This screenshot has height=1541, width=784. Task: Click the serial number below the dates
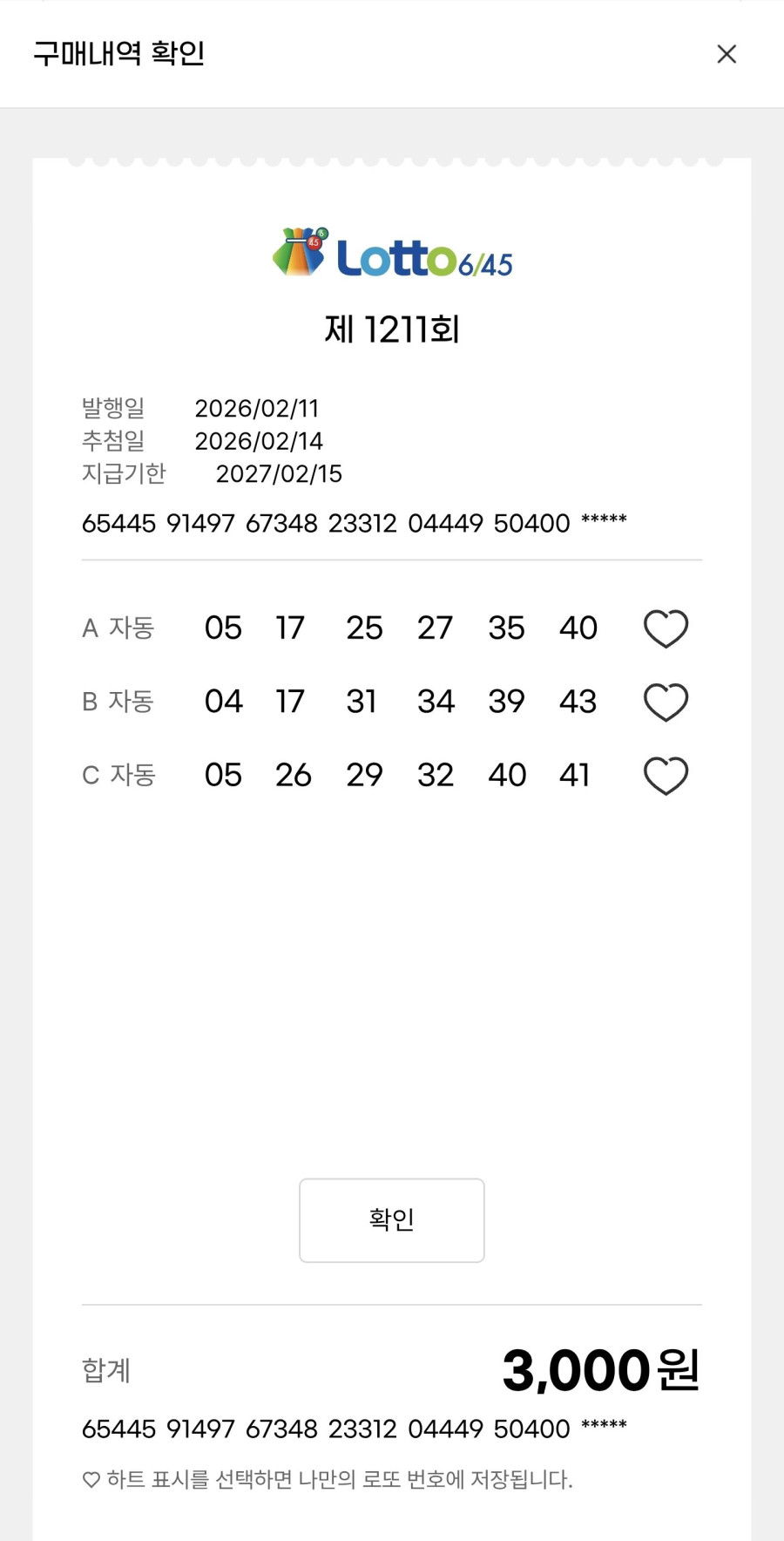pyautogui.click(x=355, y=523)
